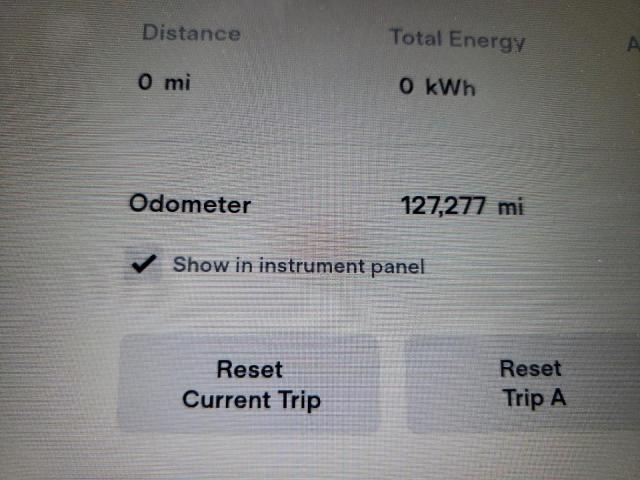Uncheck Show in instrument panel
This screenshot has width=640, height=480.
[x=146, y=265]
